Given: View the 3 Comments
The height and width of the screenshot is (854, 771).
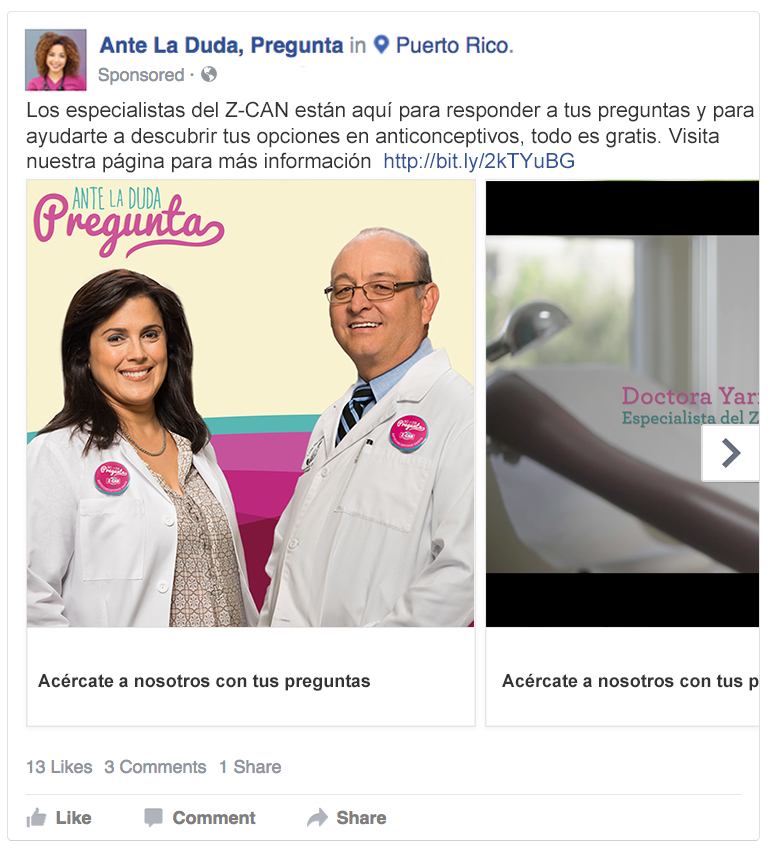Looking at the screenshot, I should pyautogui.click(x=155, y=767).
